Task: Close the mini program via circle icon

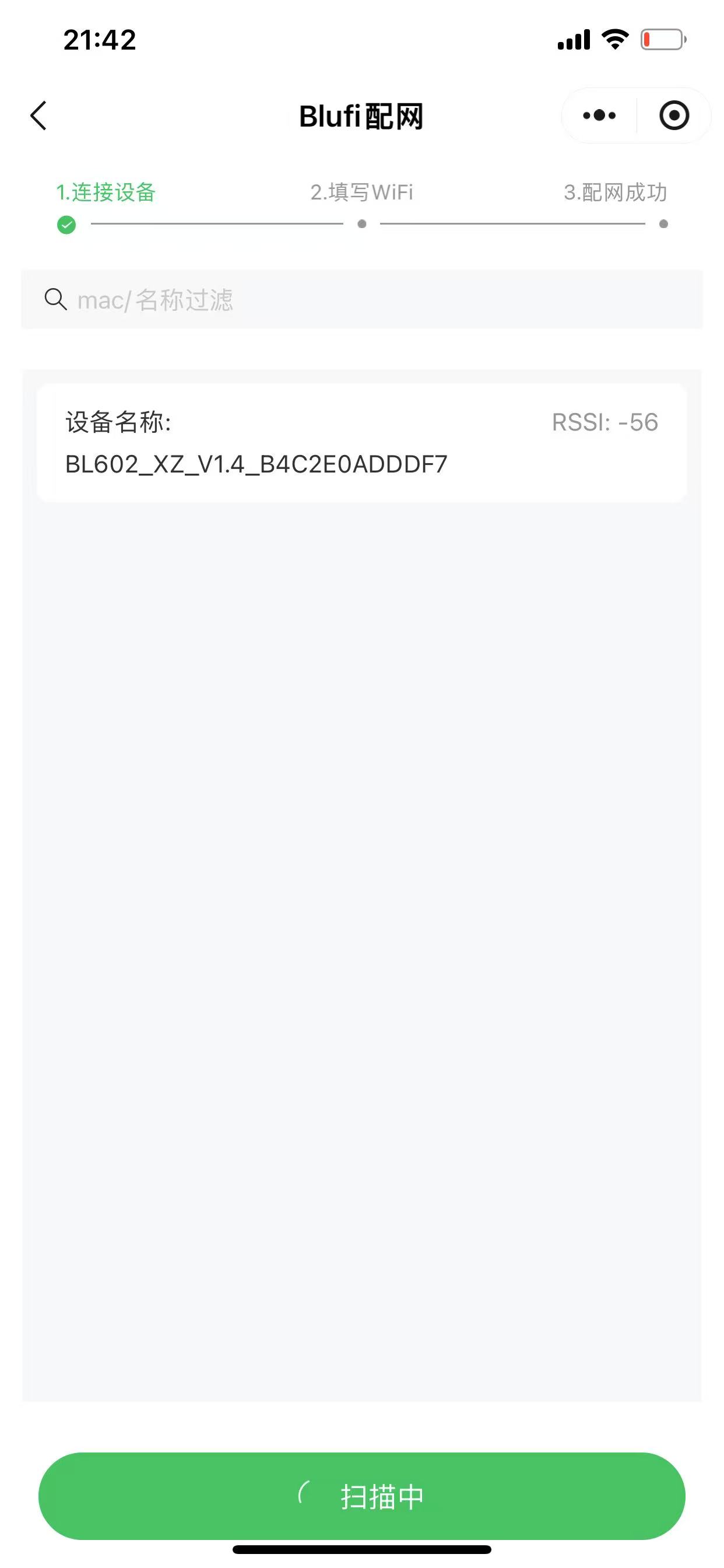Action: 674,116
